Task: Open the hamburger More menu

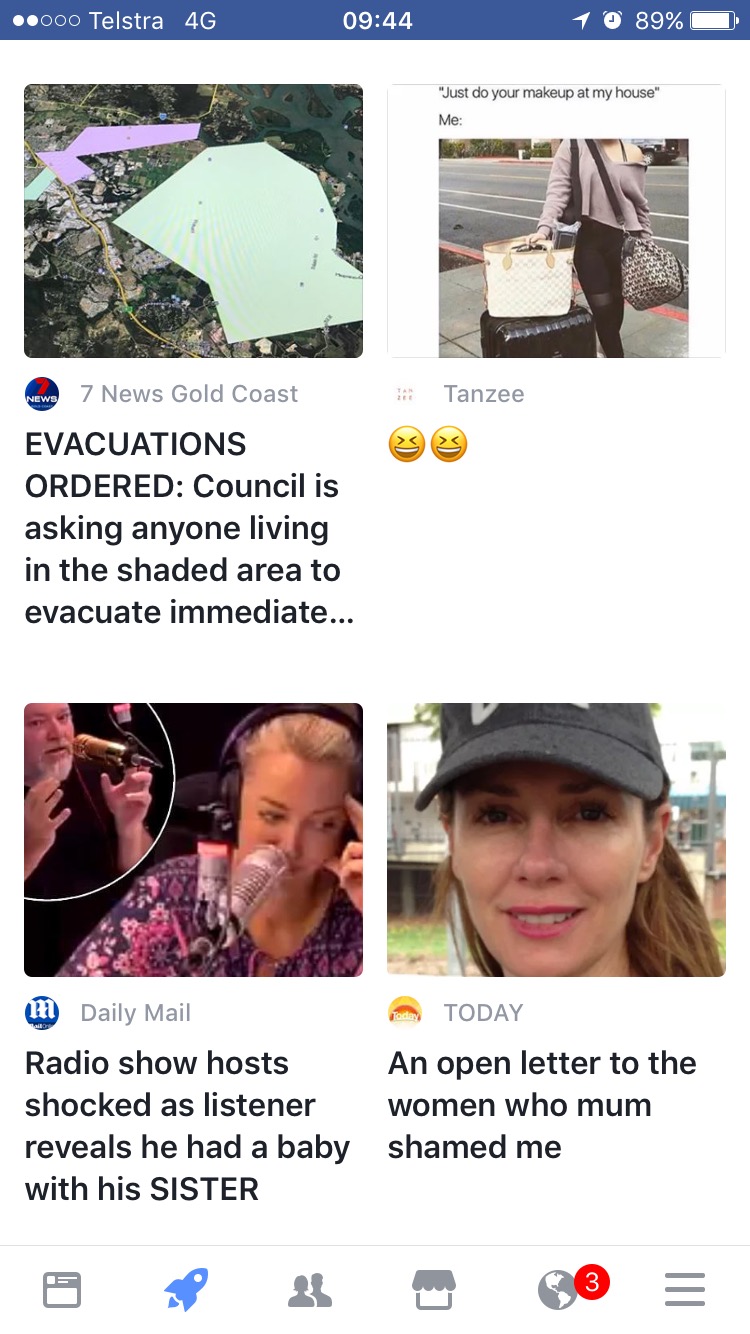Action: [x=685, y=1289]
